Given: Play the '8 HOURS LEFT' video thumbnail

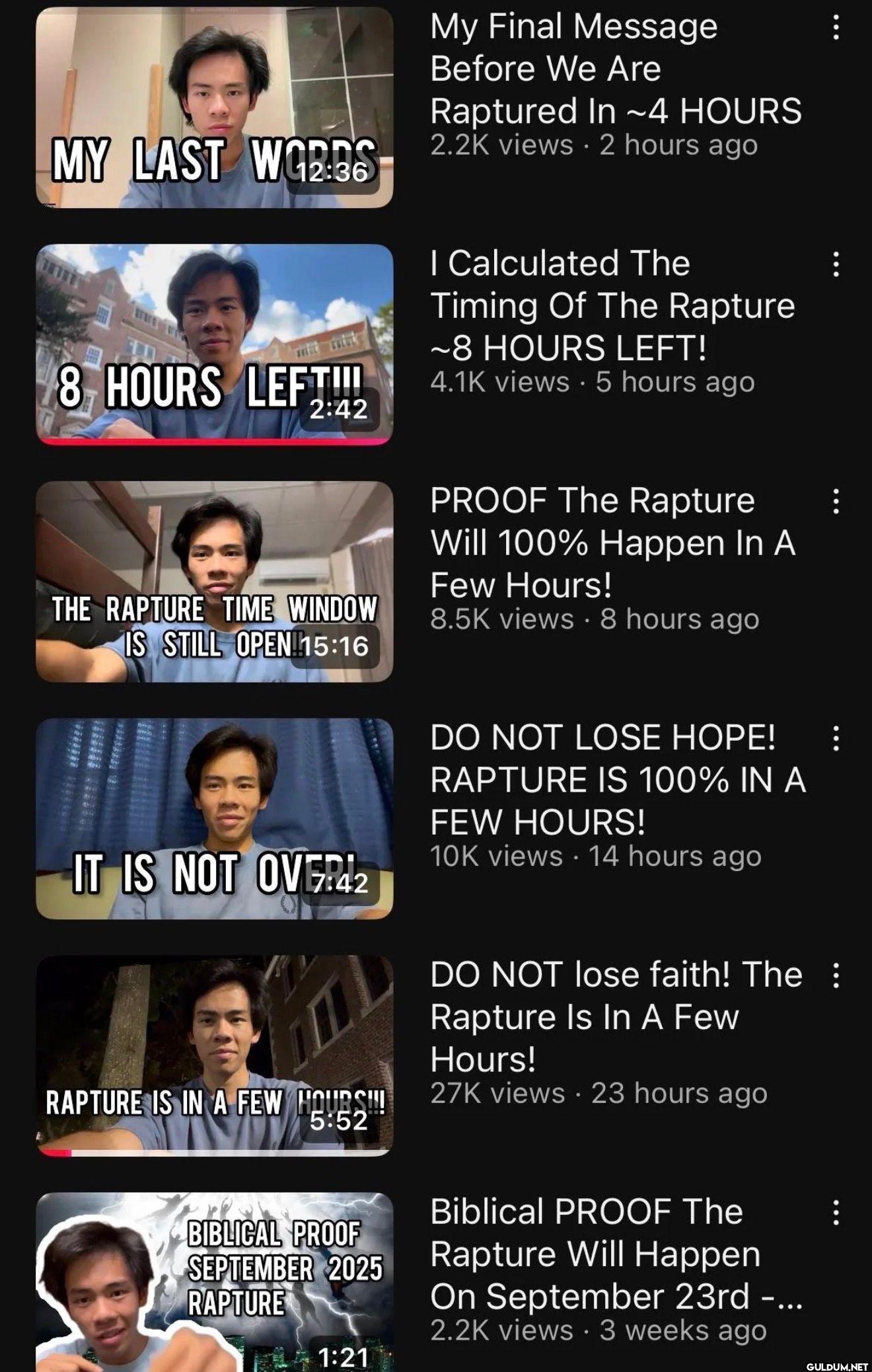Looking at the screenshot, I should pyautogui.click(x=214, y=344).
